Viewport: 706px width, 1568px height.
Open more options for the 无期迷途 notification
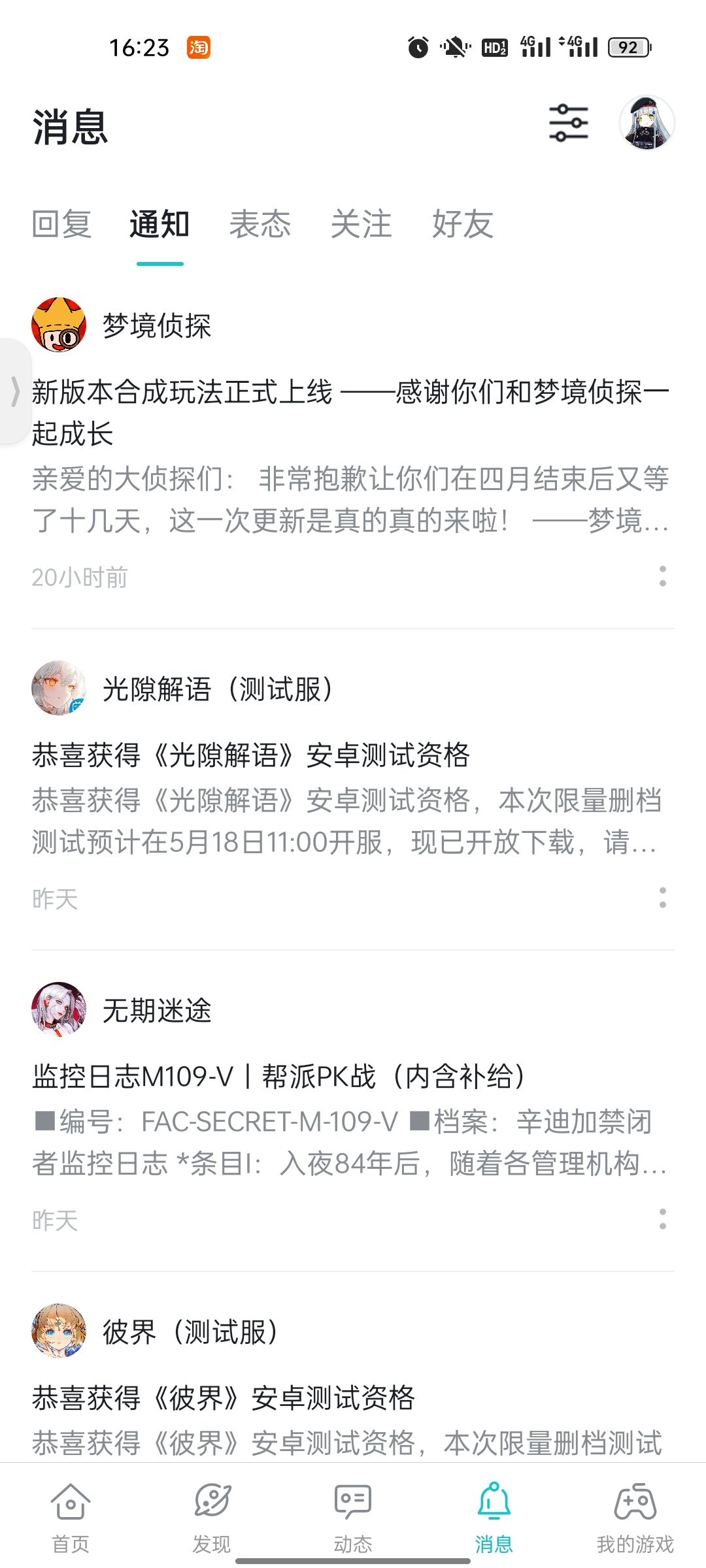662,1219
